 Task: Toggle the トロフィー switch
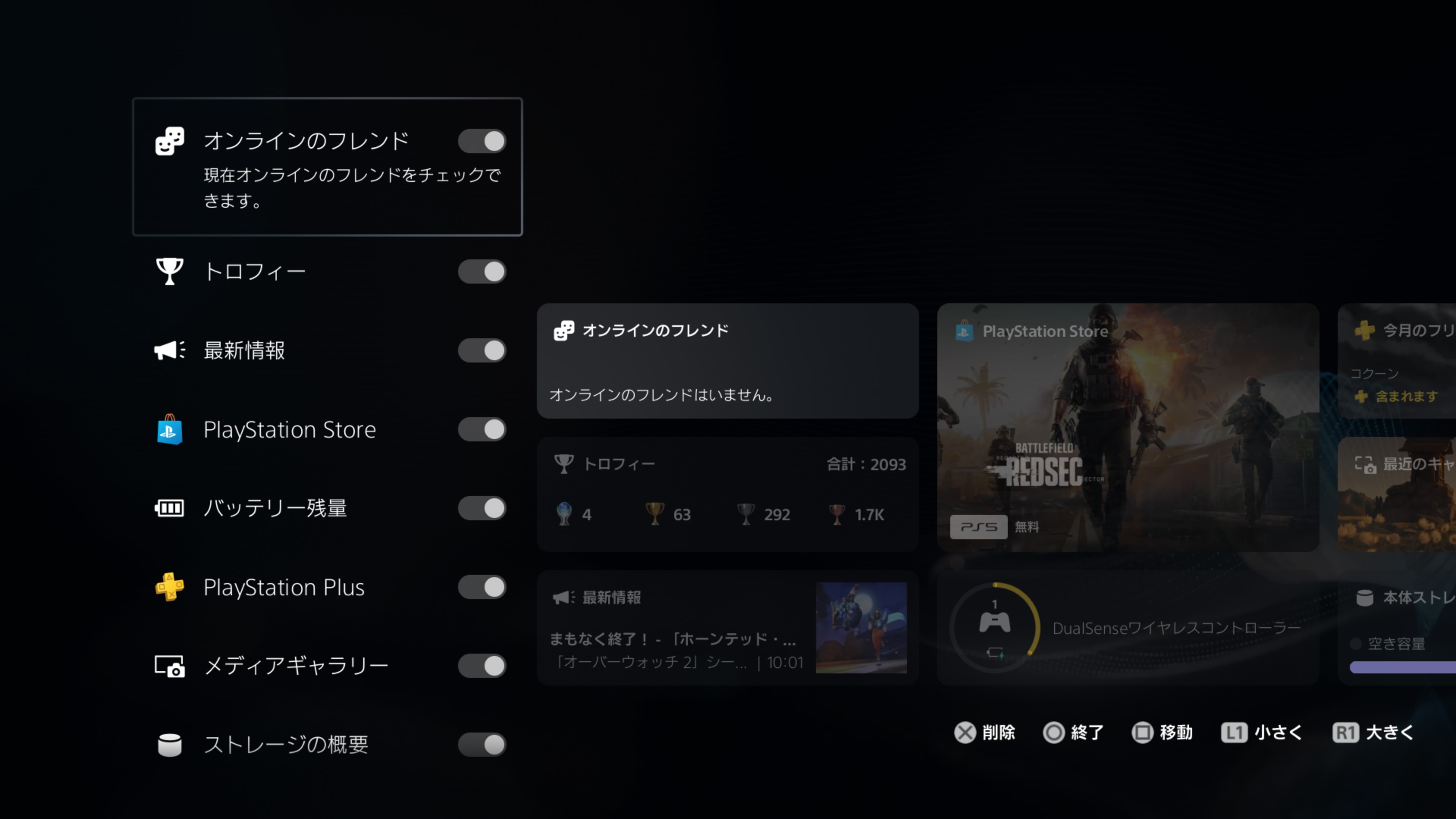pyautogui.click(x=482, y=272)
